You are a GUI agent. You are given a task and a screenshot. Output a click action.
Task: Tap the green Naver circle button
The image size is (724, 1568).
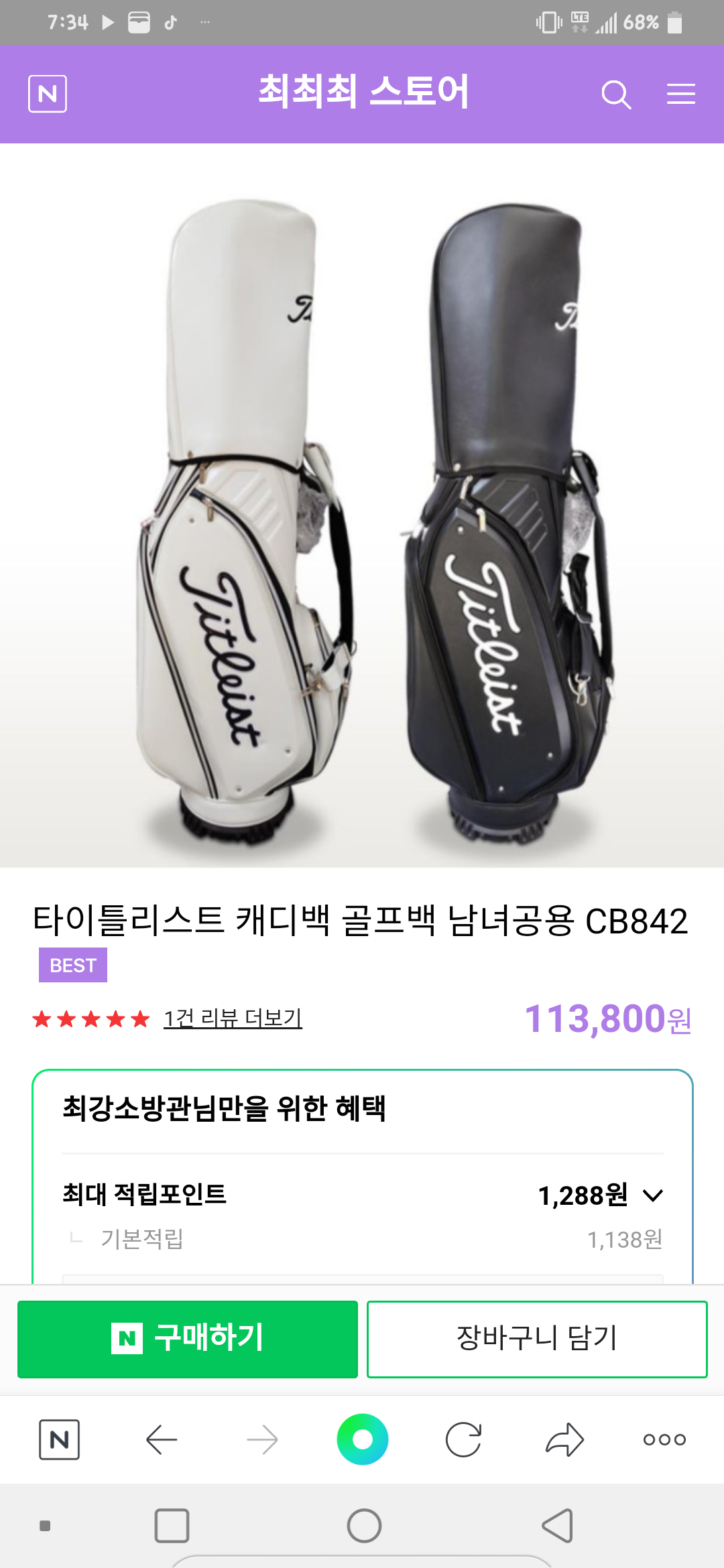(363, 1439)
